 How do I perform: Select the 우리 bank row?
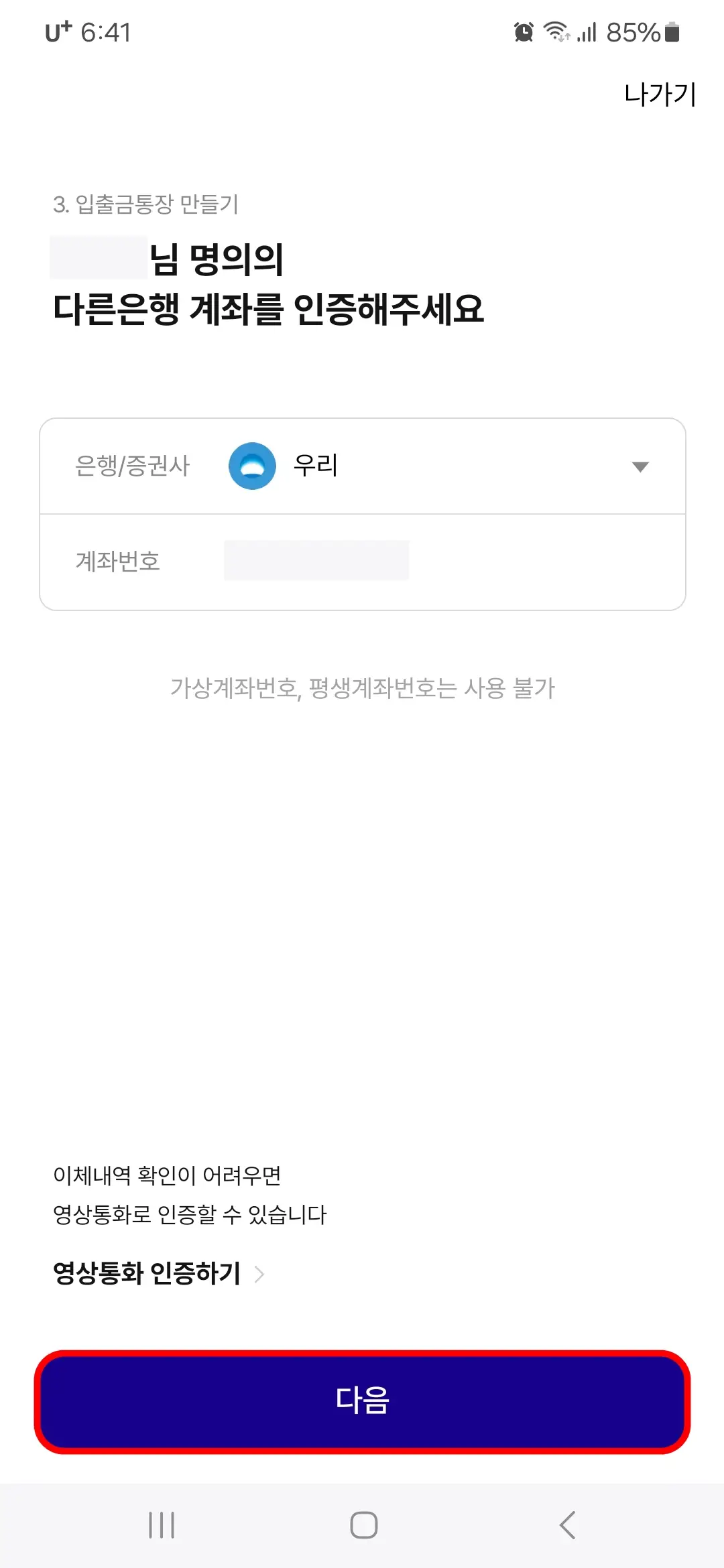tap(314, 466)
